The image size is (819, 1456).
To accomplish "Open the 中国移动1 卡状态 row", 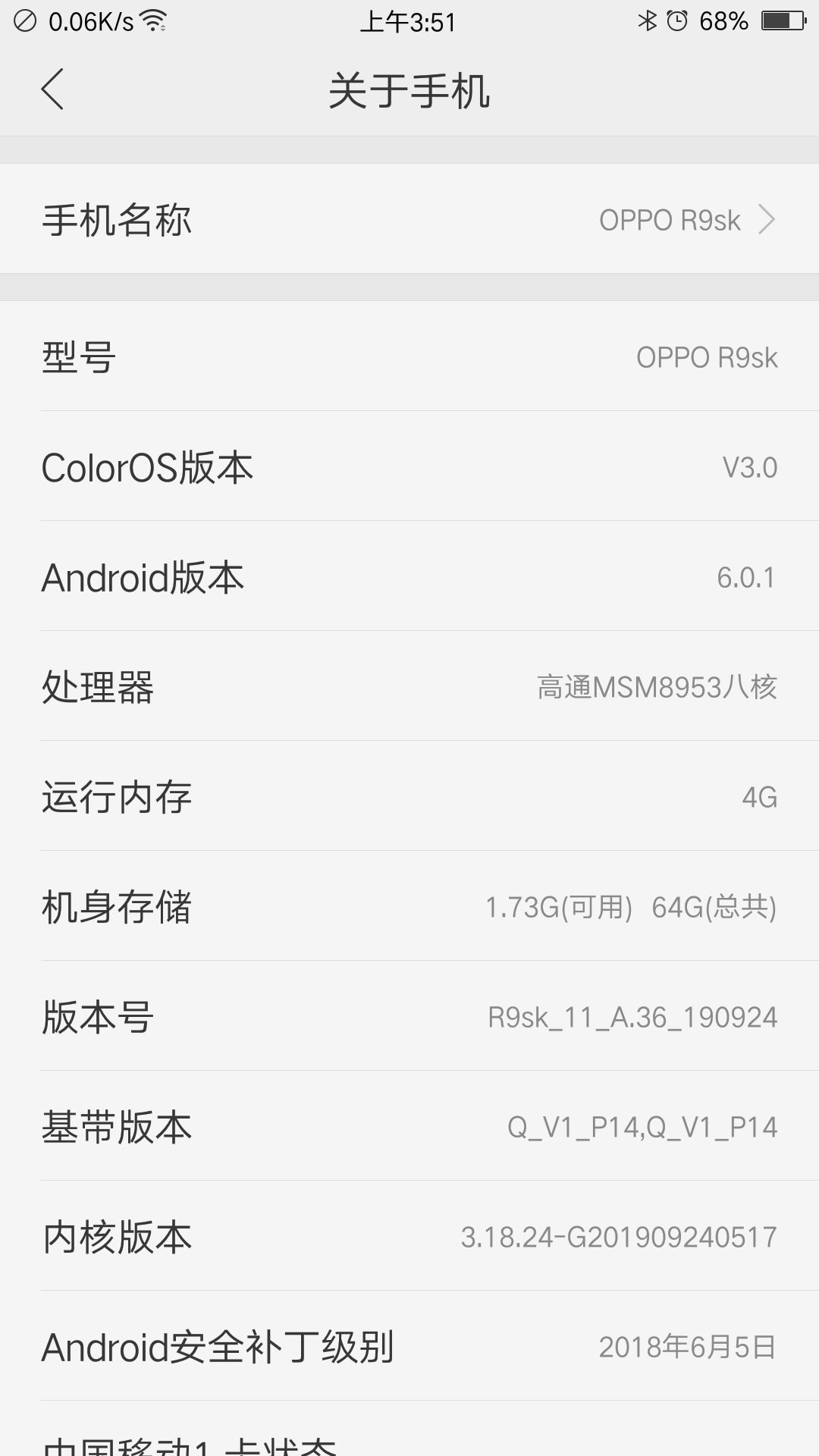I will 409,1429.
